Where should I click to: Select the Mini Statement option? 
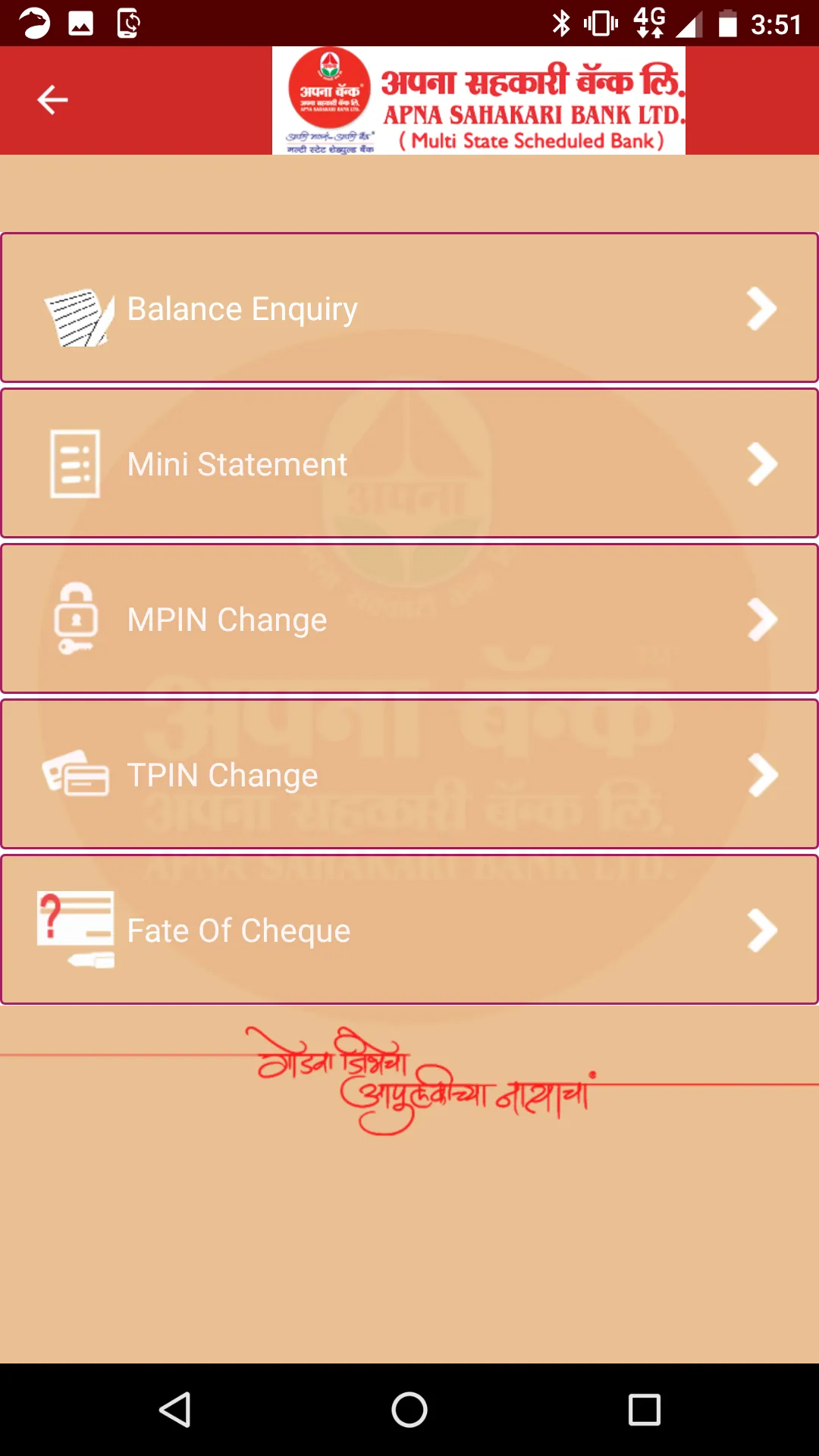tap(409, 463)
